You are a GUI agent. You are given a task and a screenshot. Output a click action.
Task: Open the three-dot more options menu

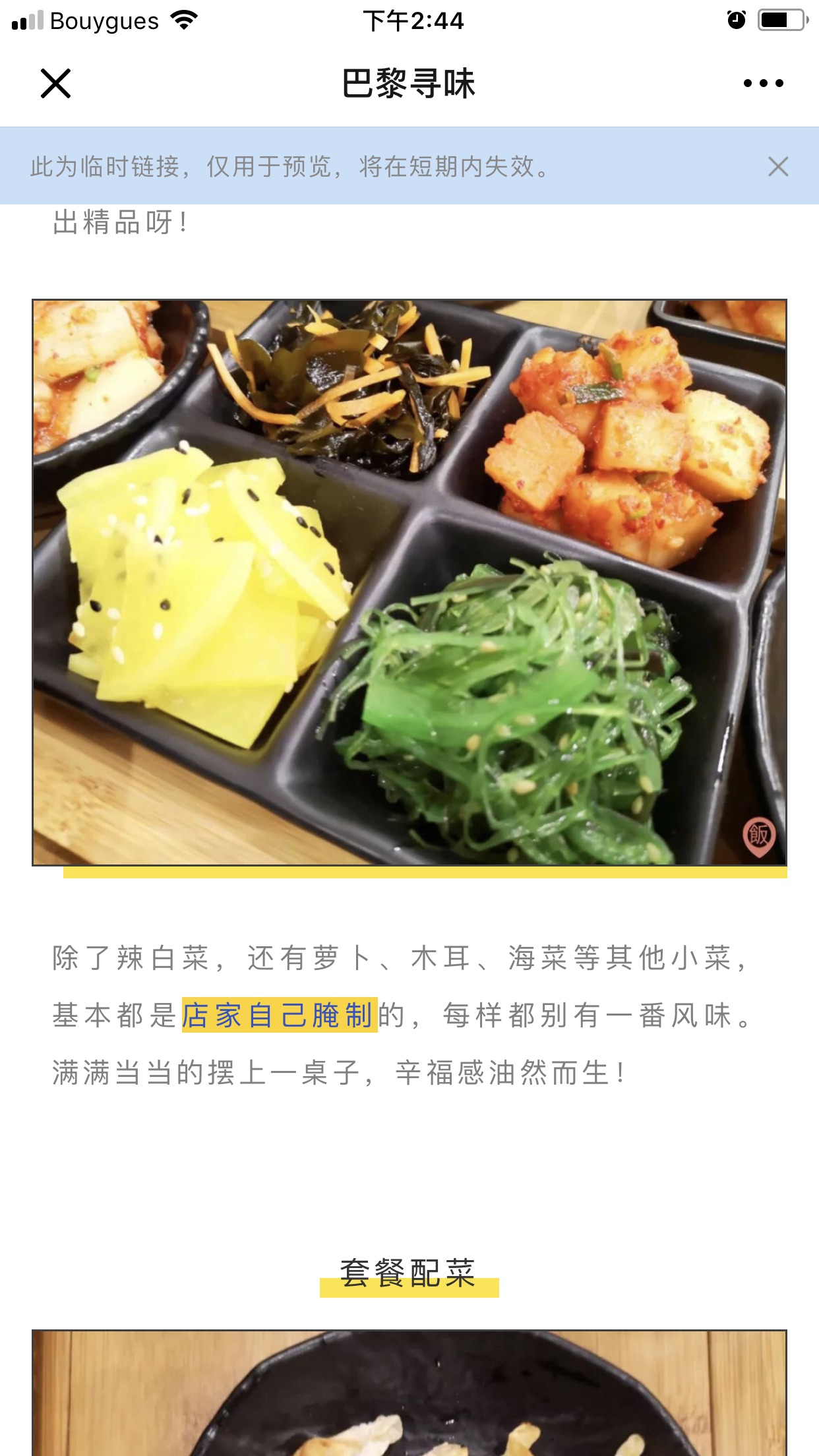tap(763, 83)
